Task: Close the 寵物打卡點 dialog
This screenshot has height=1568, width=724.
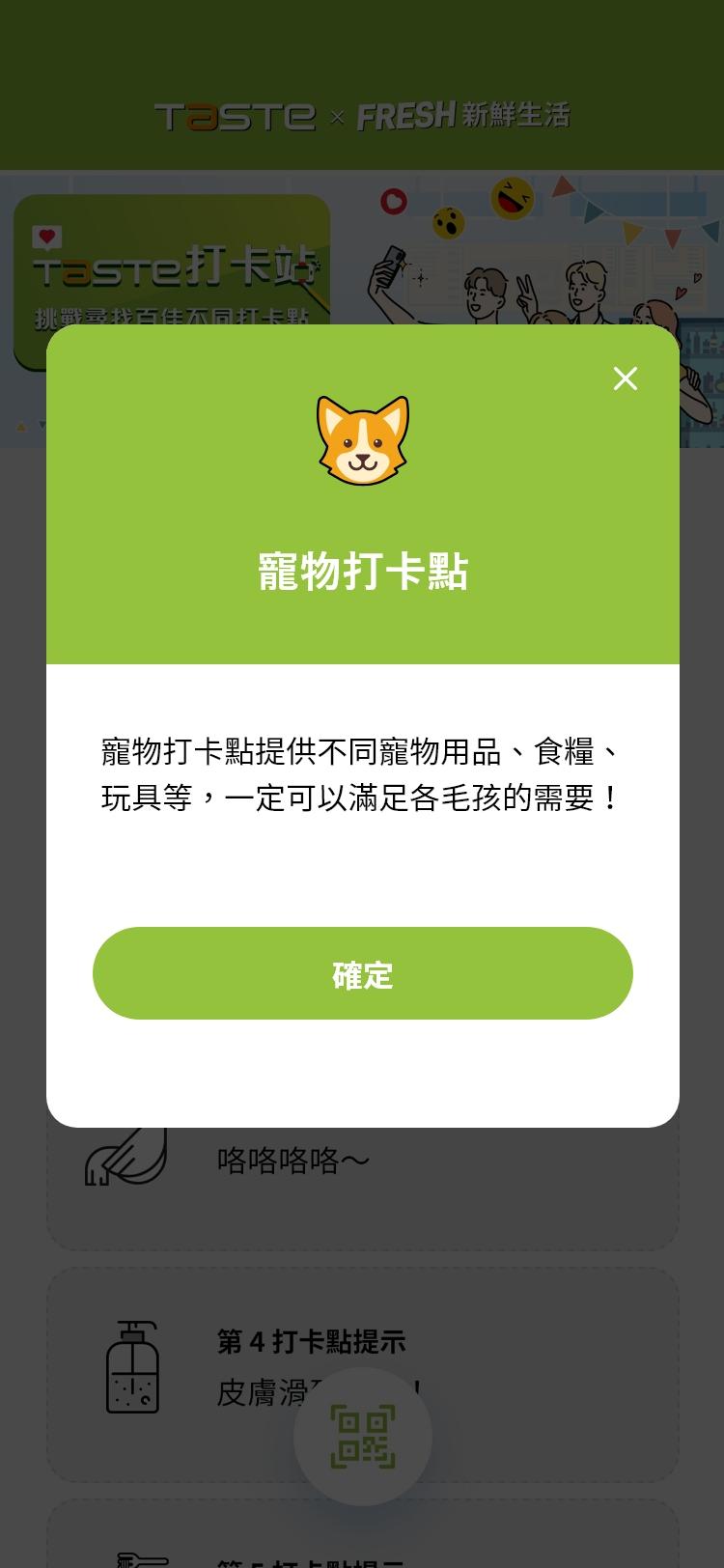Action: pyautogui.click(x=626, y=378)
